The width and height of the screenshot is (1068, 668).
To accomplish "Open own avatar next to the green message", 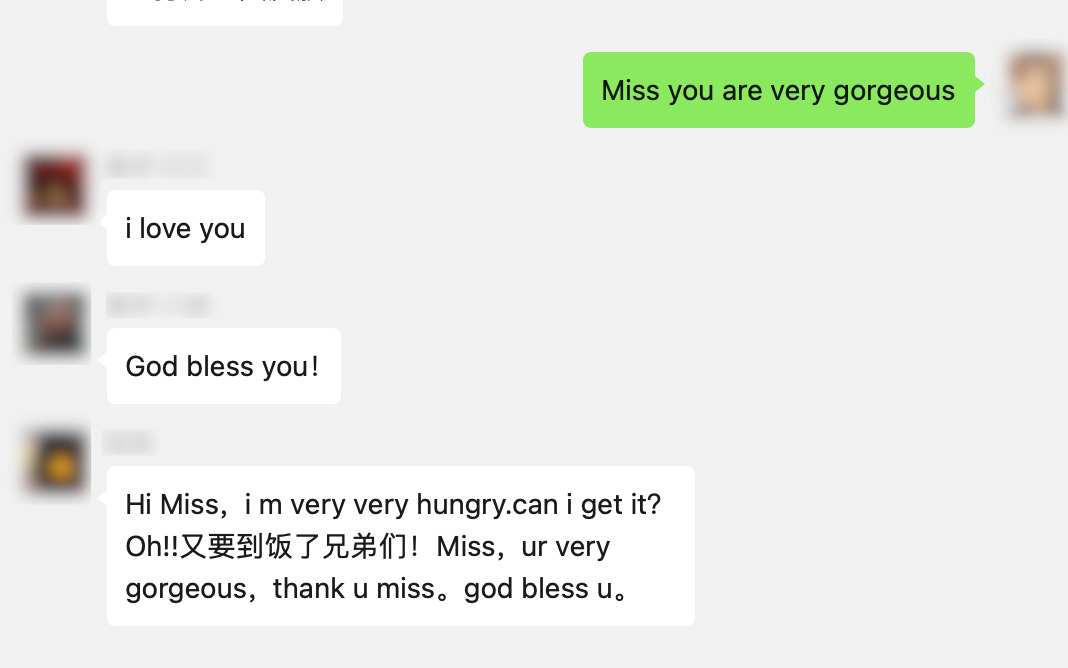I will (x=1035, y=86).
